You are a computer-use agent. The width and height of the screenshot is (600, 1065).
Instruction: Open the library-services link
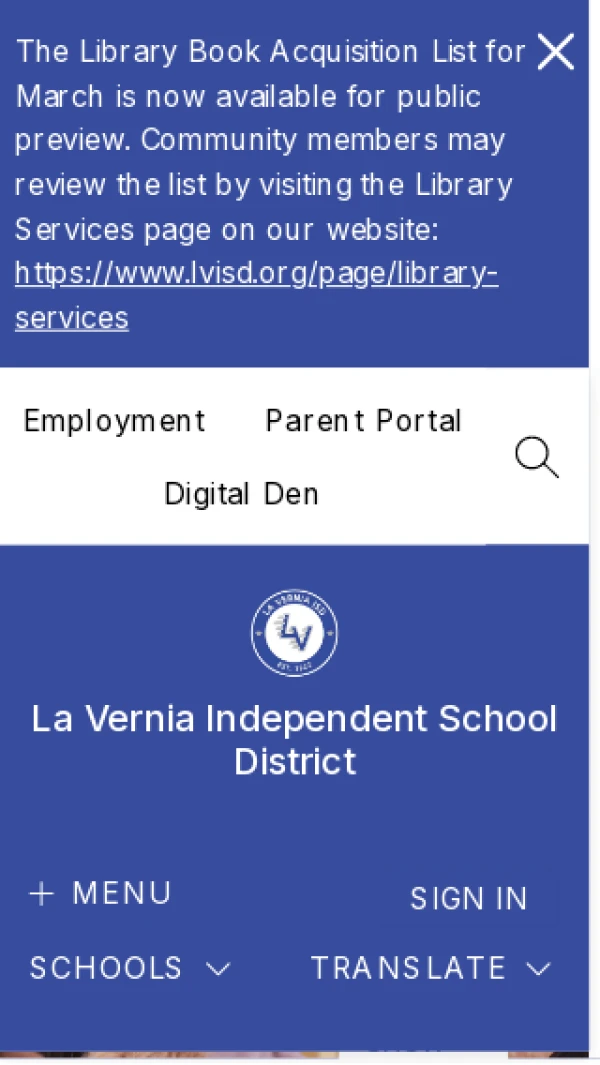pyautogui.click(x=255, y=274)
